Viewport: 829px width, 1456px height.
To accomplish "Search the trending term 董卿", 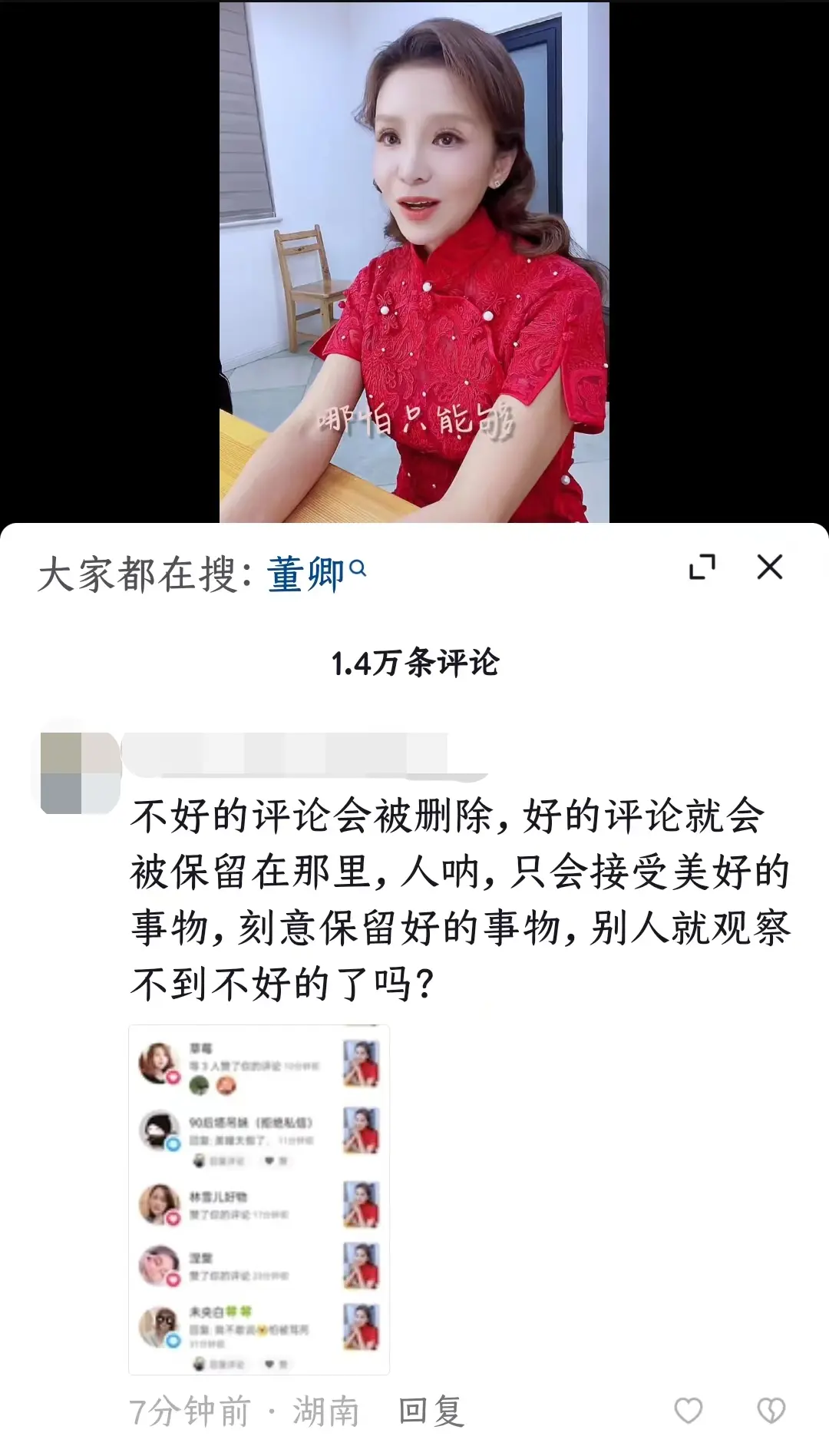I will click(x=315, y=574).
